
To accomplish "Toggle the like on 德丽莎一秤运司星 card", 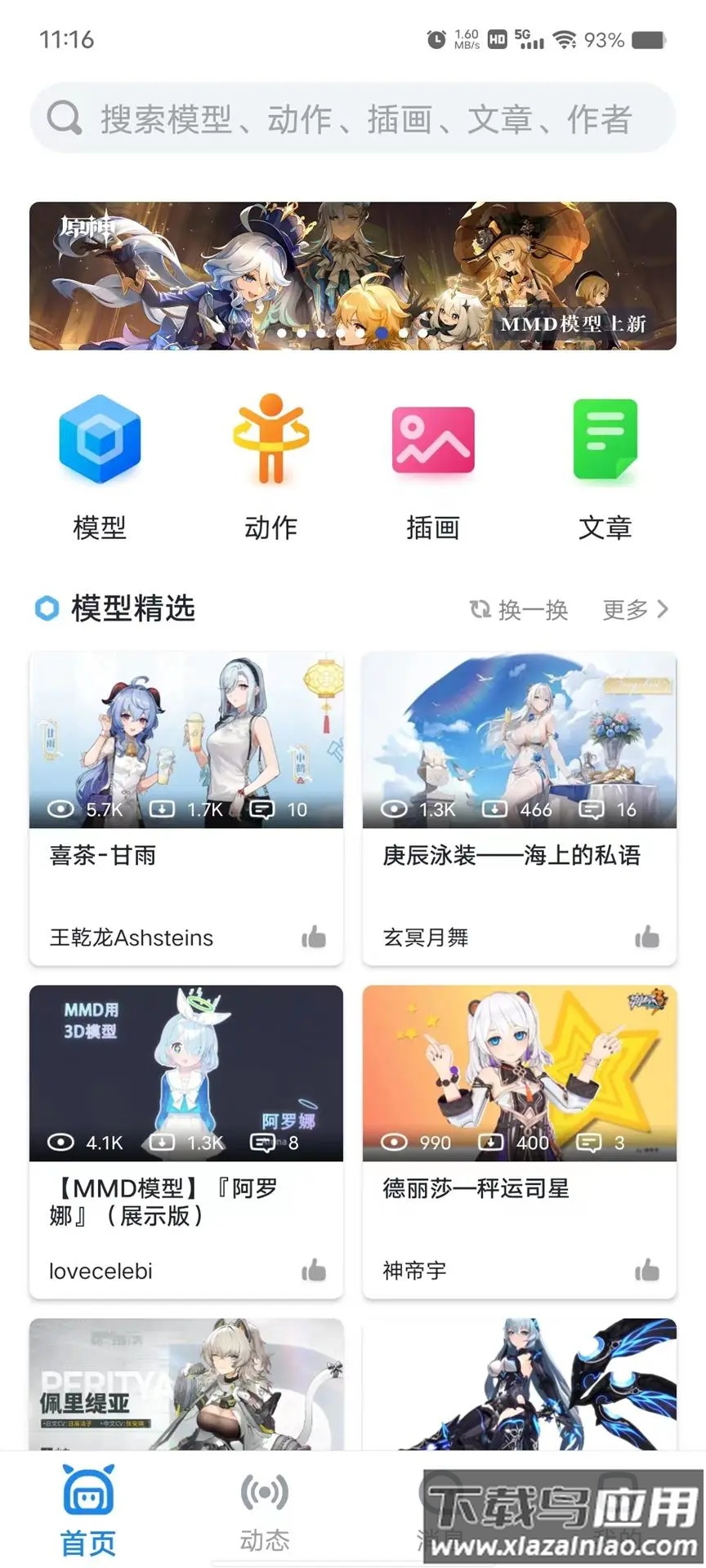I will pos(647,1270).
